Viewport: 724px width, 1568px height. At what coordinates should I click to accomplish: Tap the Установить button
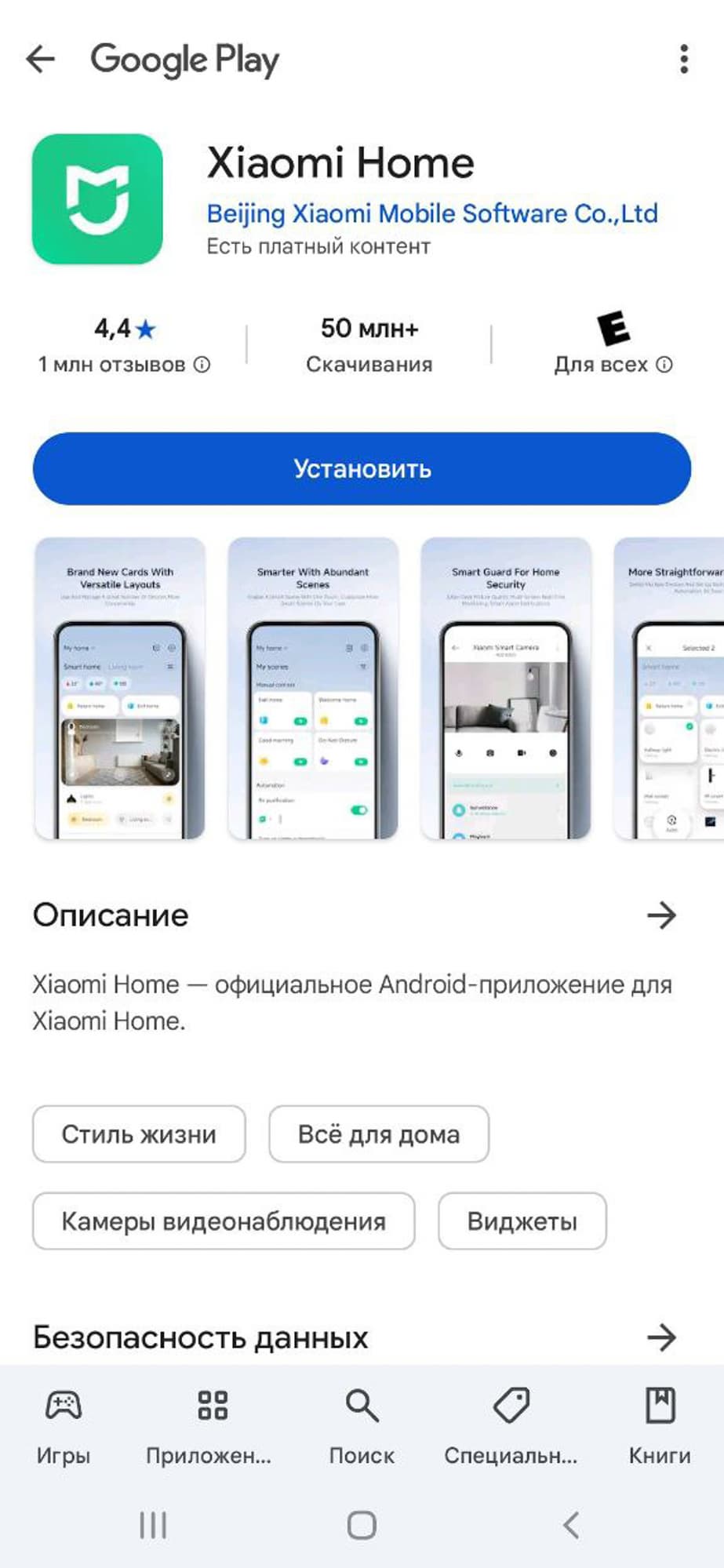tap(362, 468)
